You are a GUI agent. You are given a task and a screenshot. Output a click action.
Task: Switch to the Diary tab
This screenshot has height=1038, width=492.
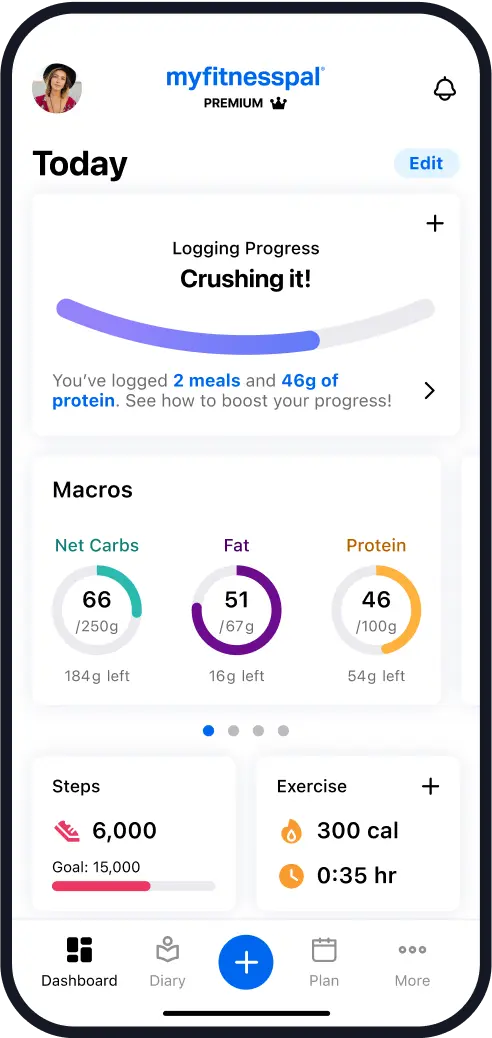167,963
